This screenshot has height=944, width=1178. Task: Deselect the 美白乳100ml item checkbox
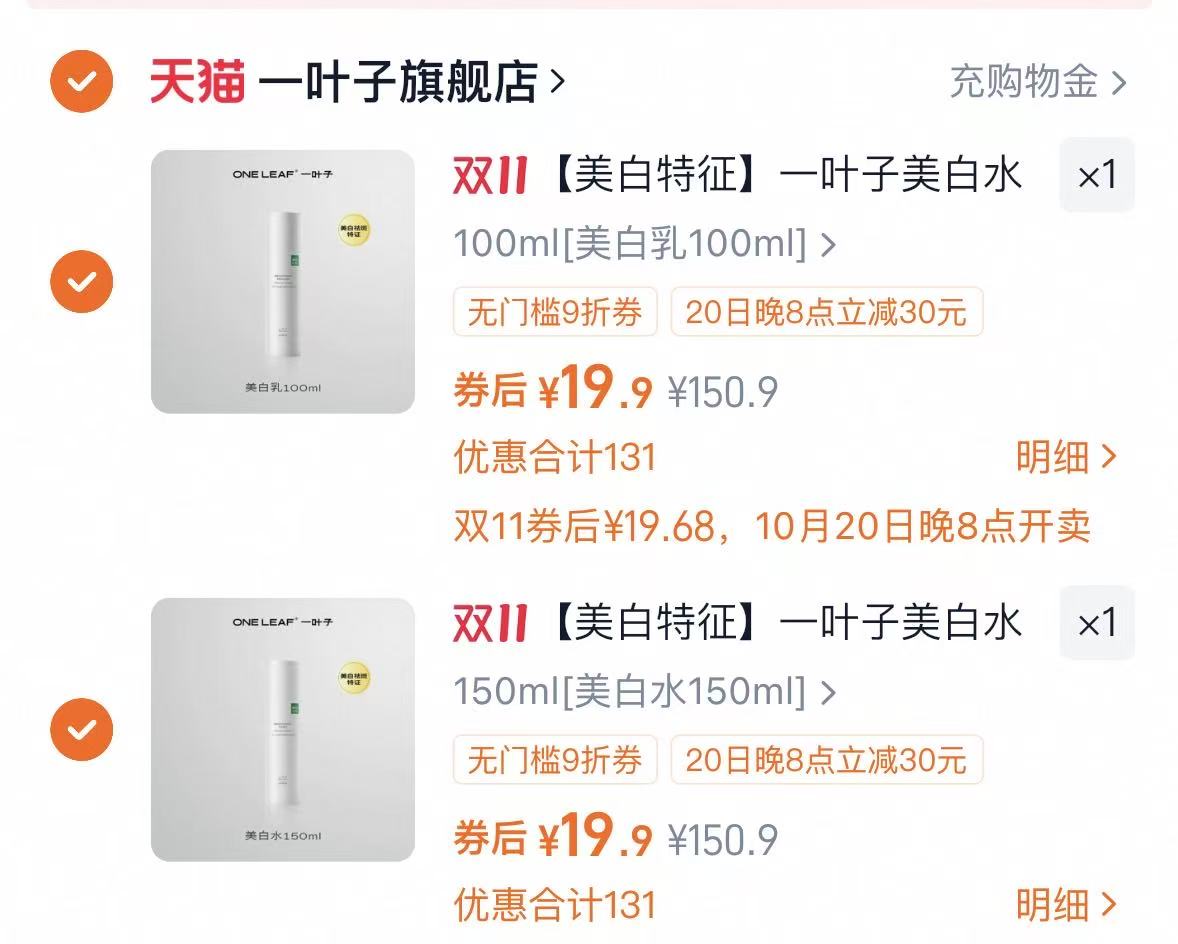click(x=82, y=282)
